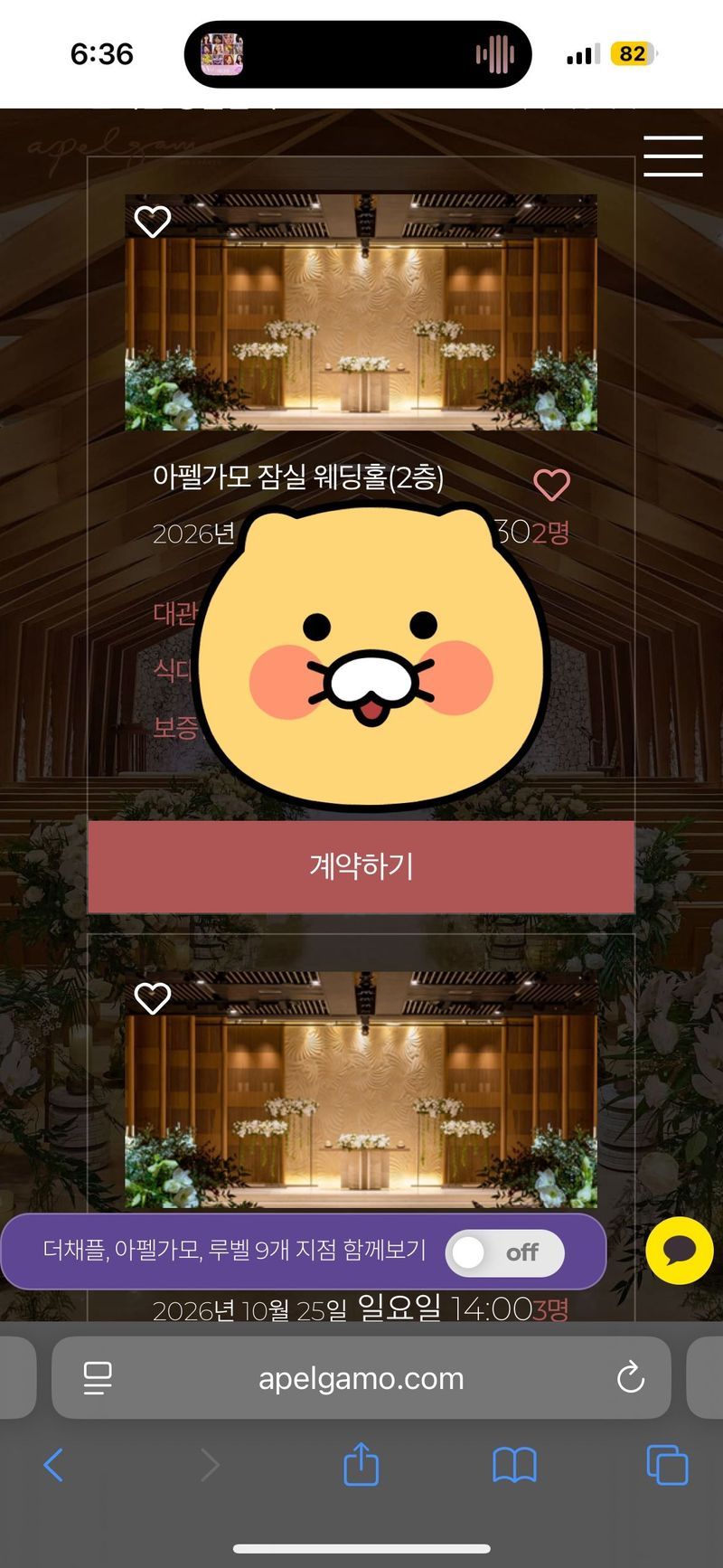This screenshot has height=1568, width=723.
Task: Open Safari bookmarks
Action: pos(514,1465)
